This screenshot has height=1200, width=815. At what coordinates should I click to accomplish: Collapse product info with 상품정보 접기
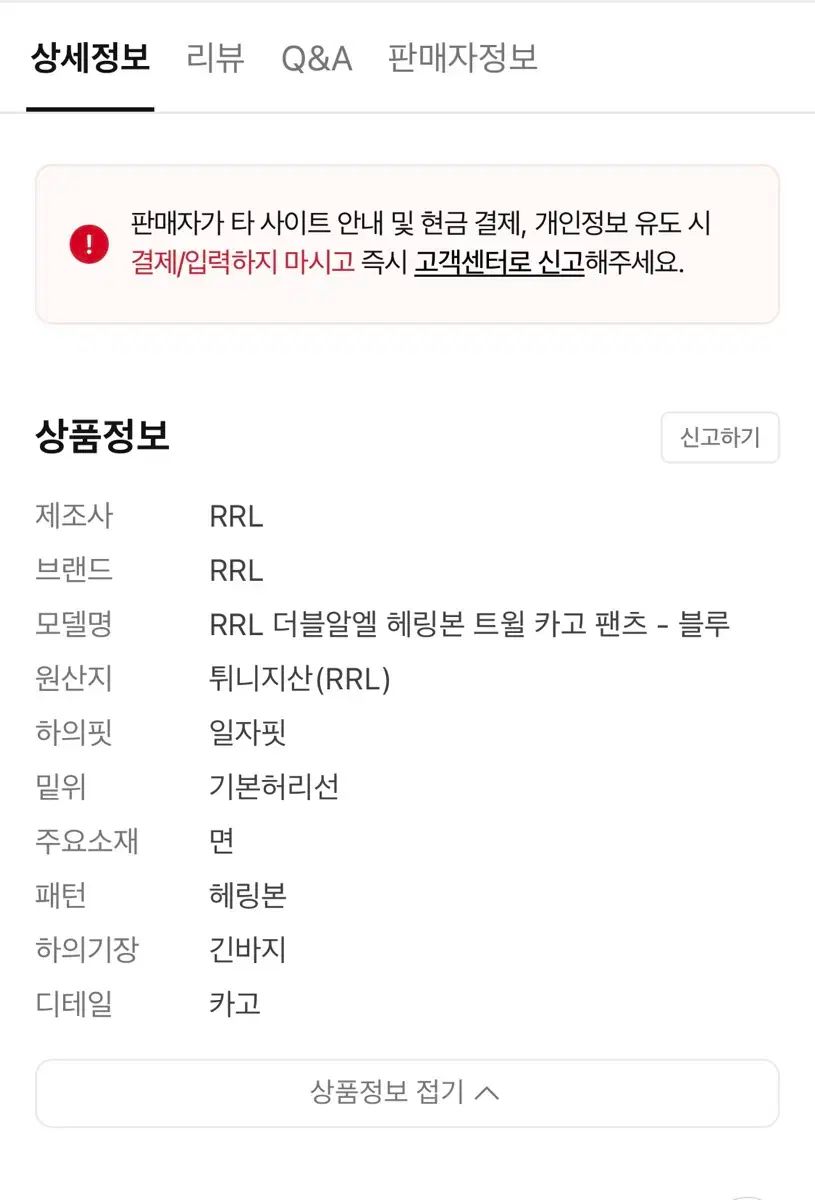(x=407, y=1093)
